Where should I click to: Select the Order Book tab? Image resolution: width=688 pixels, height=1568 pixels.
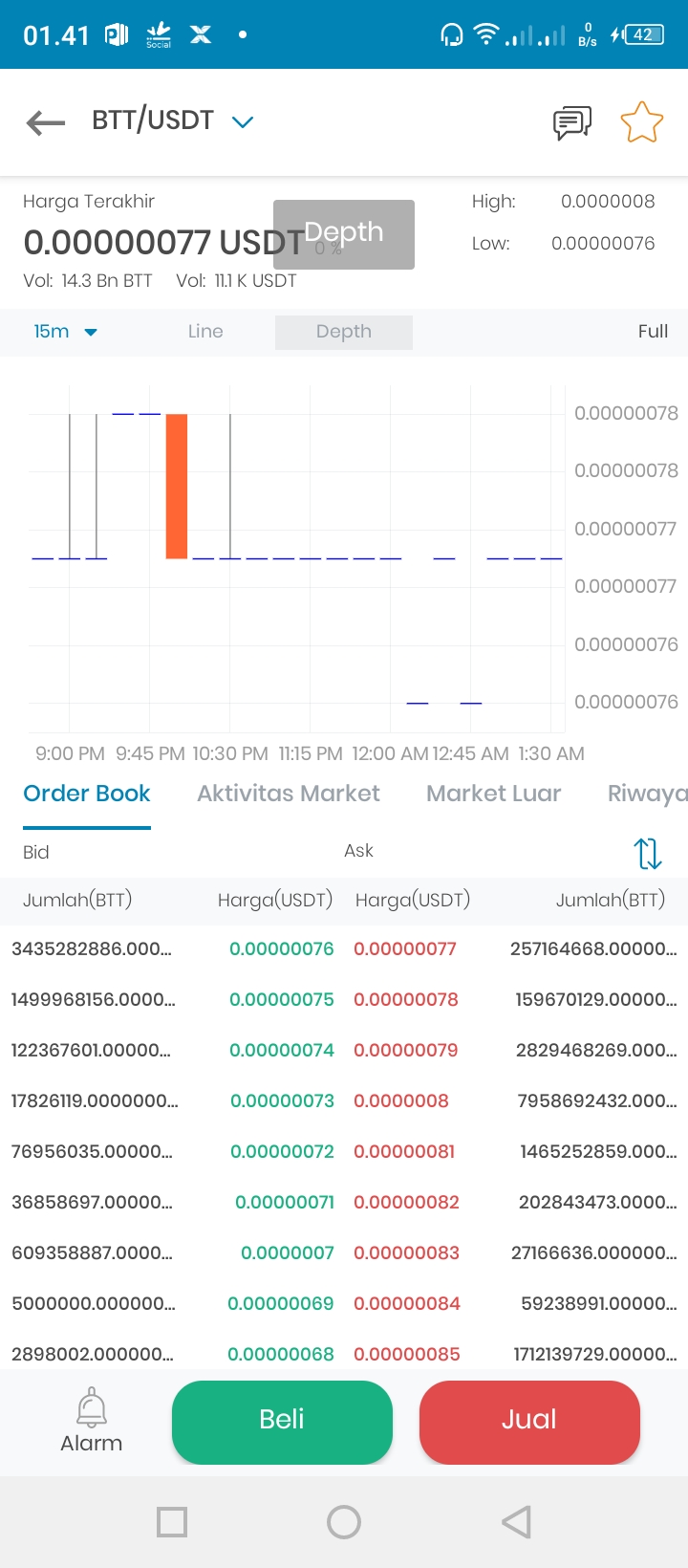[x=87, y=794]
